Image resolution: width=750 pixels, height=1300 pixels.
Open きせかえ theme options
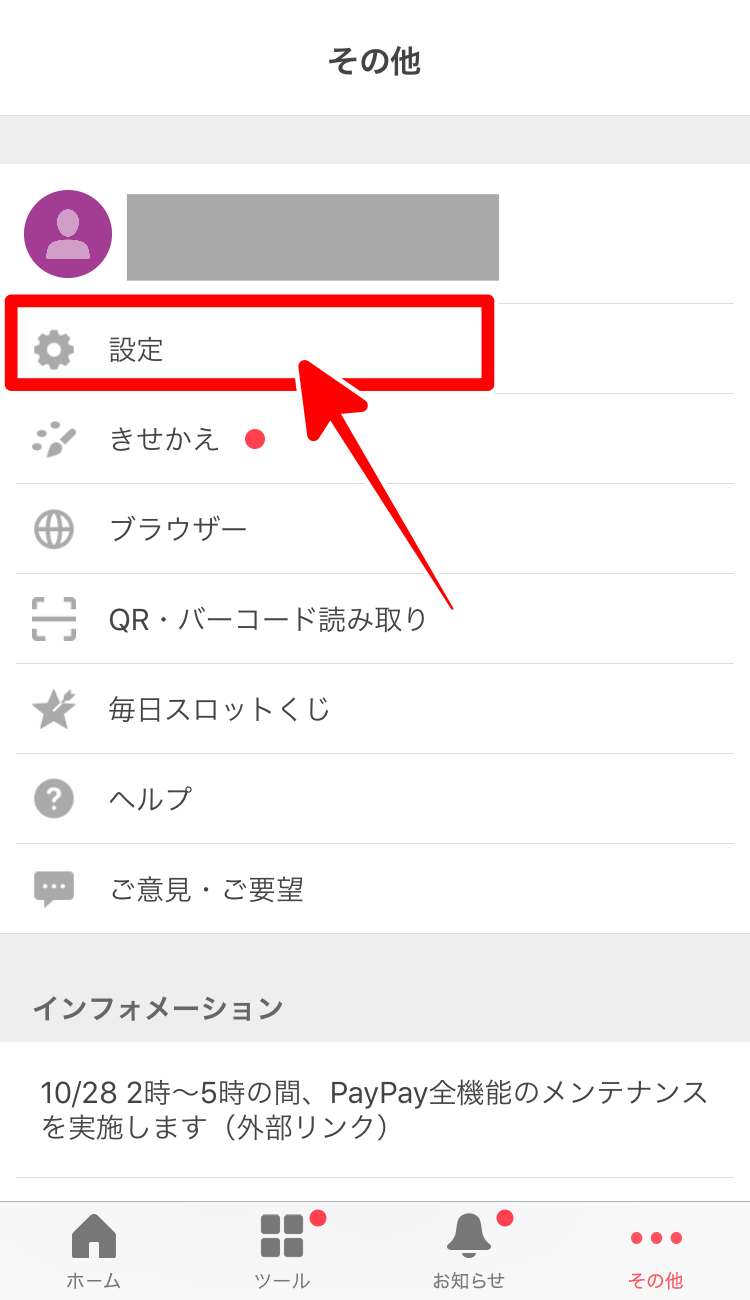point(164,439)
